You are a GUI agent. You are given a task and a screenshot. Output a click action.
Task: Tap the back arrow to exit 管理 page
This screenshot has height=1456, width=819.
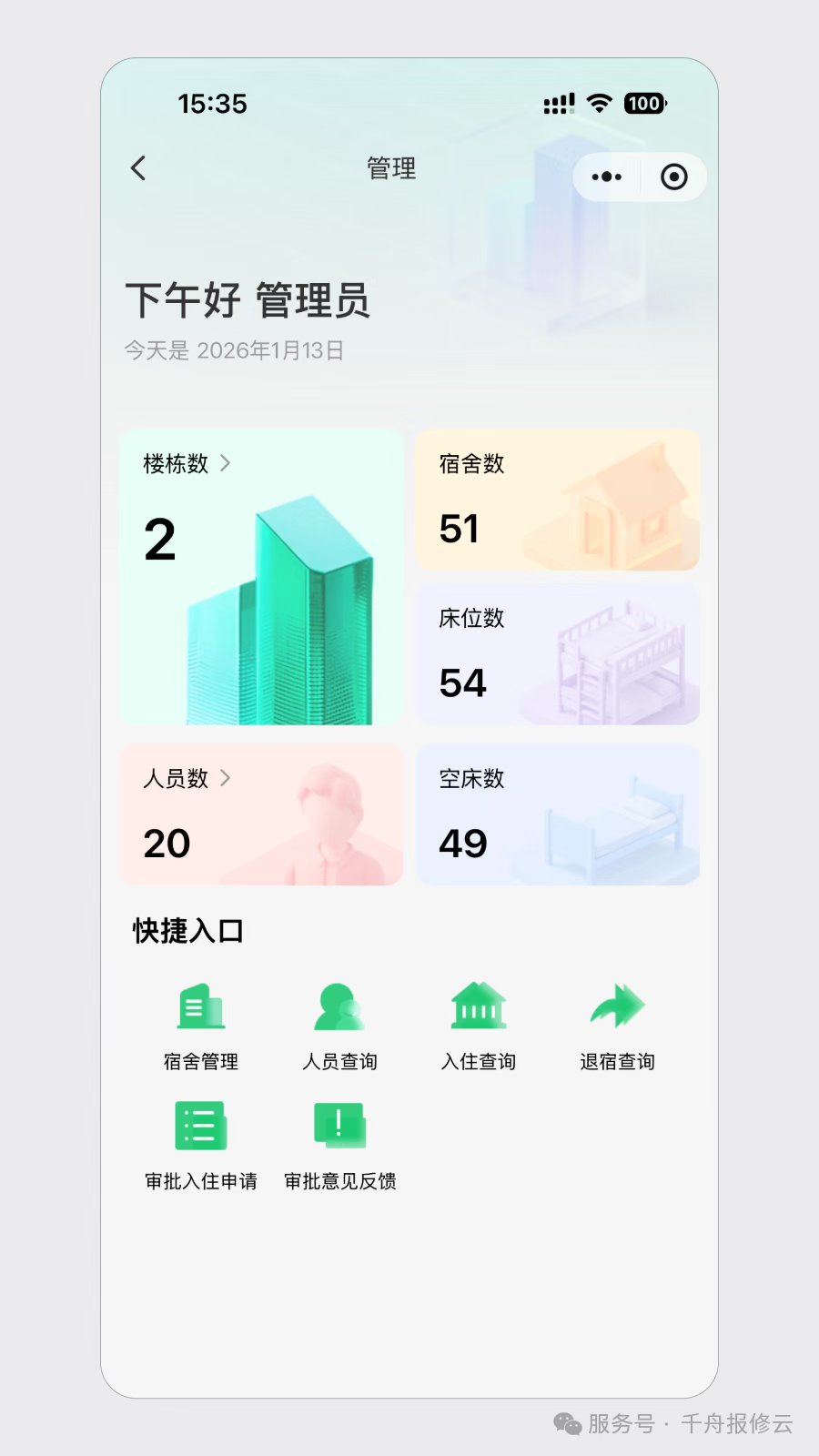(x=138, y=169)
